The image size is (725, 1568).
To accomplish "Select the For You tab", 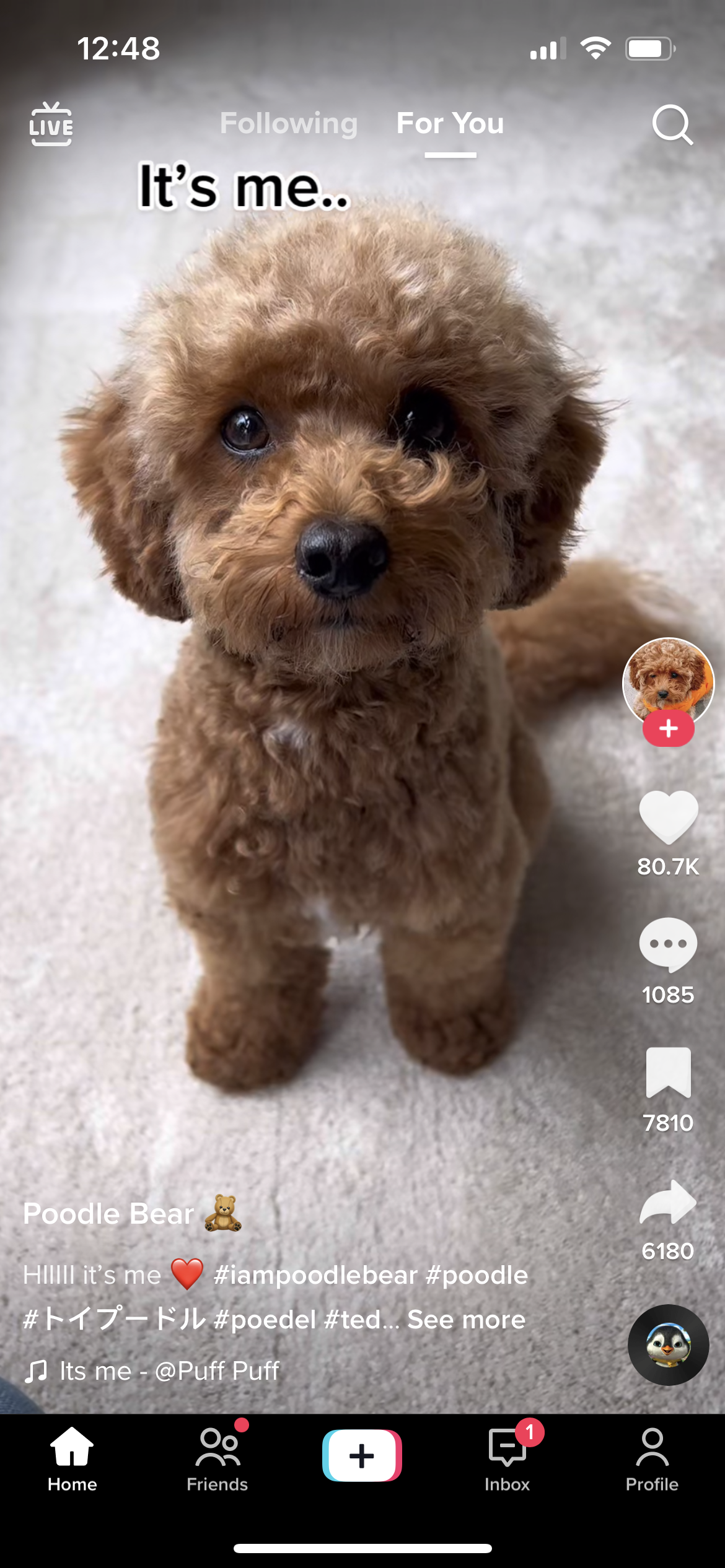I will [x=450, y=123].
